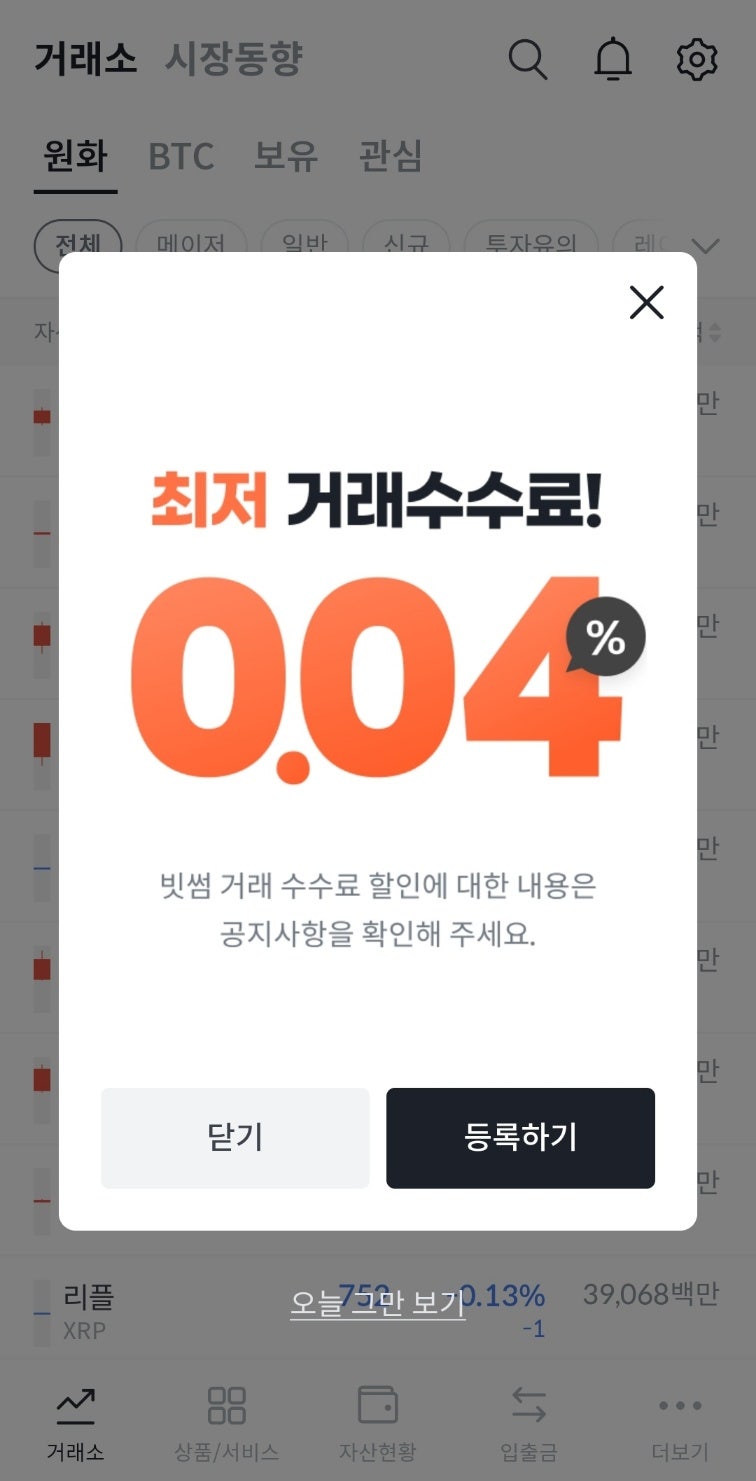Open search from the top bar
The height and width of the screenshot is (1481, 756).
[529, 59]
